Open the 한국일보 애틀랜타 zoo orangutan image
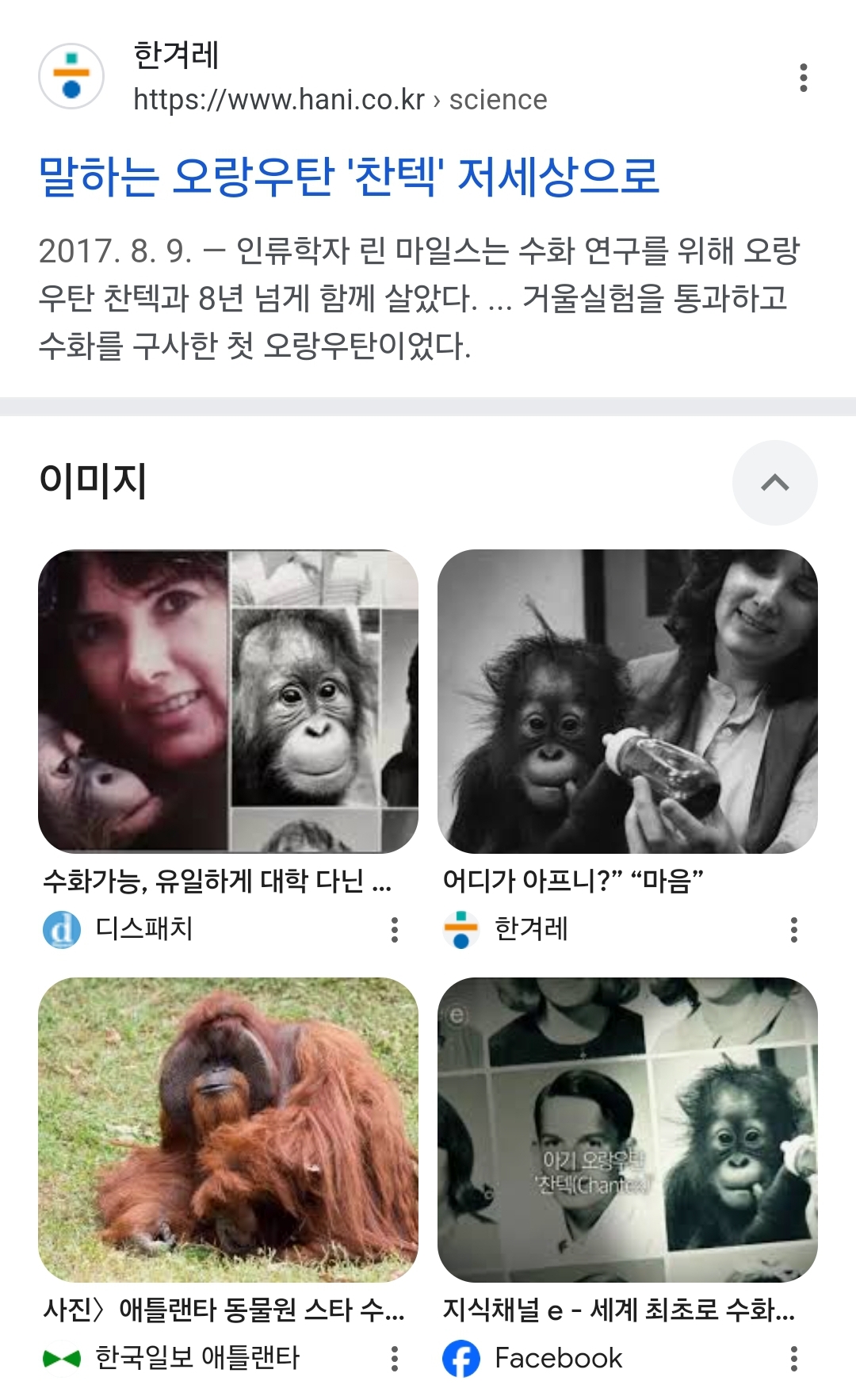The height and width of the screenshot is (1400, 856). click(228, 1129)
